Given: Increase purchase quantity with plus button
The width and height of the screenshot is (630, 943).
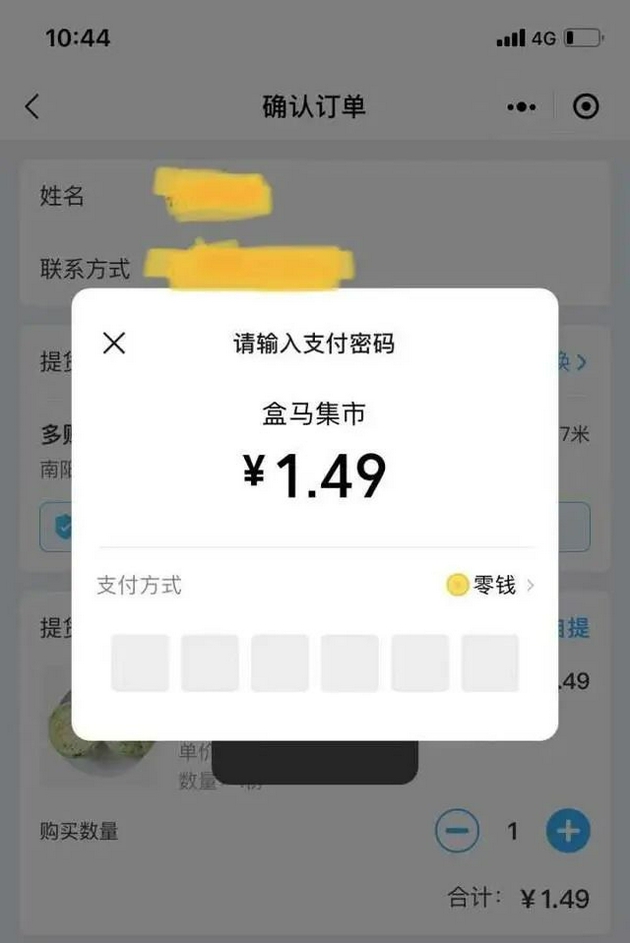Looking at the screenshot, I should coord(568,831).
